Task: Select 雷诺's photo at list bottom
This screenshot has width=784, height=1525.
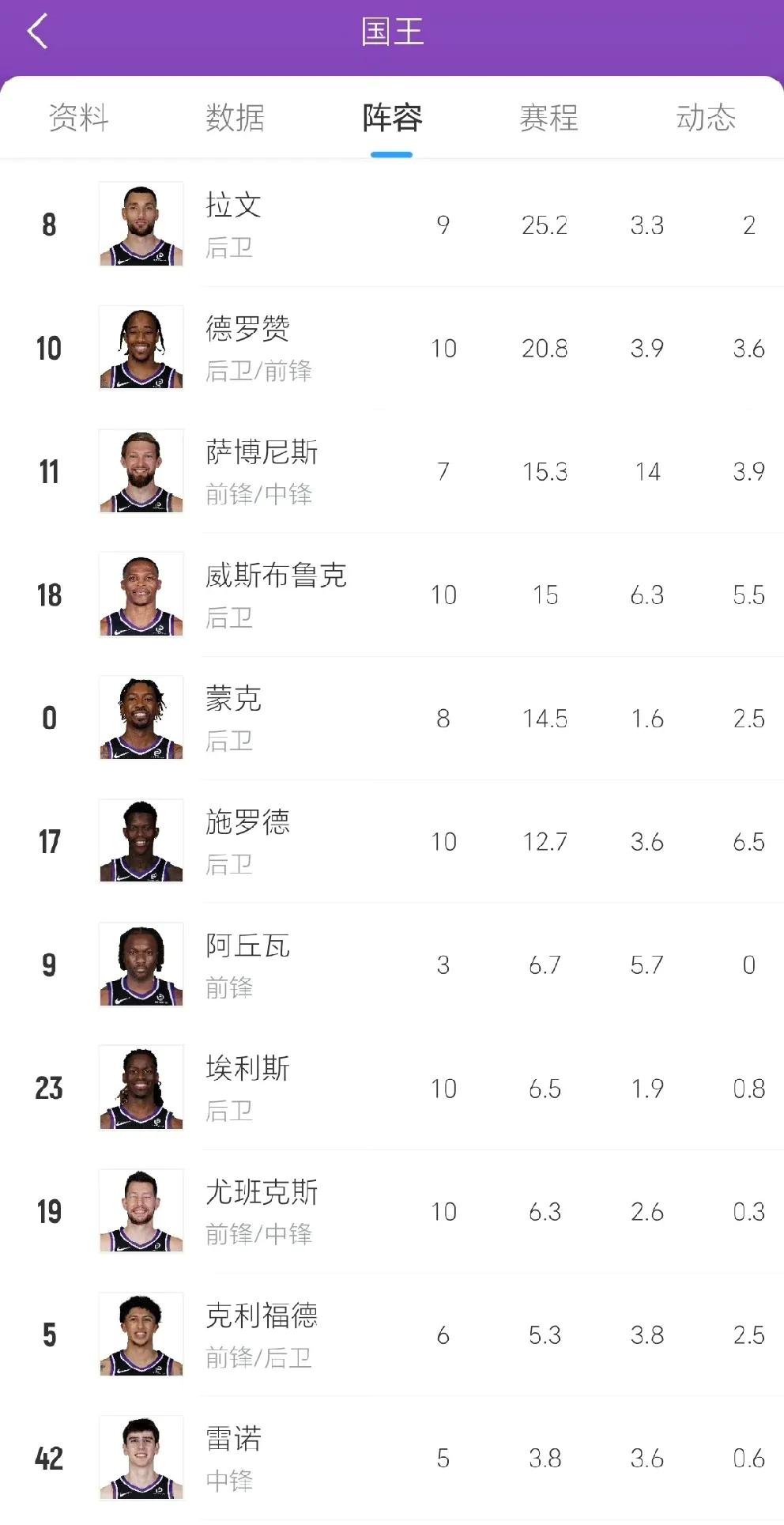Action: pyautogui.click(x=141, y=1459)
